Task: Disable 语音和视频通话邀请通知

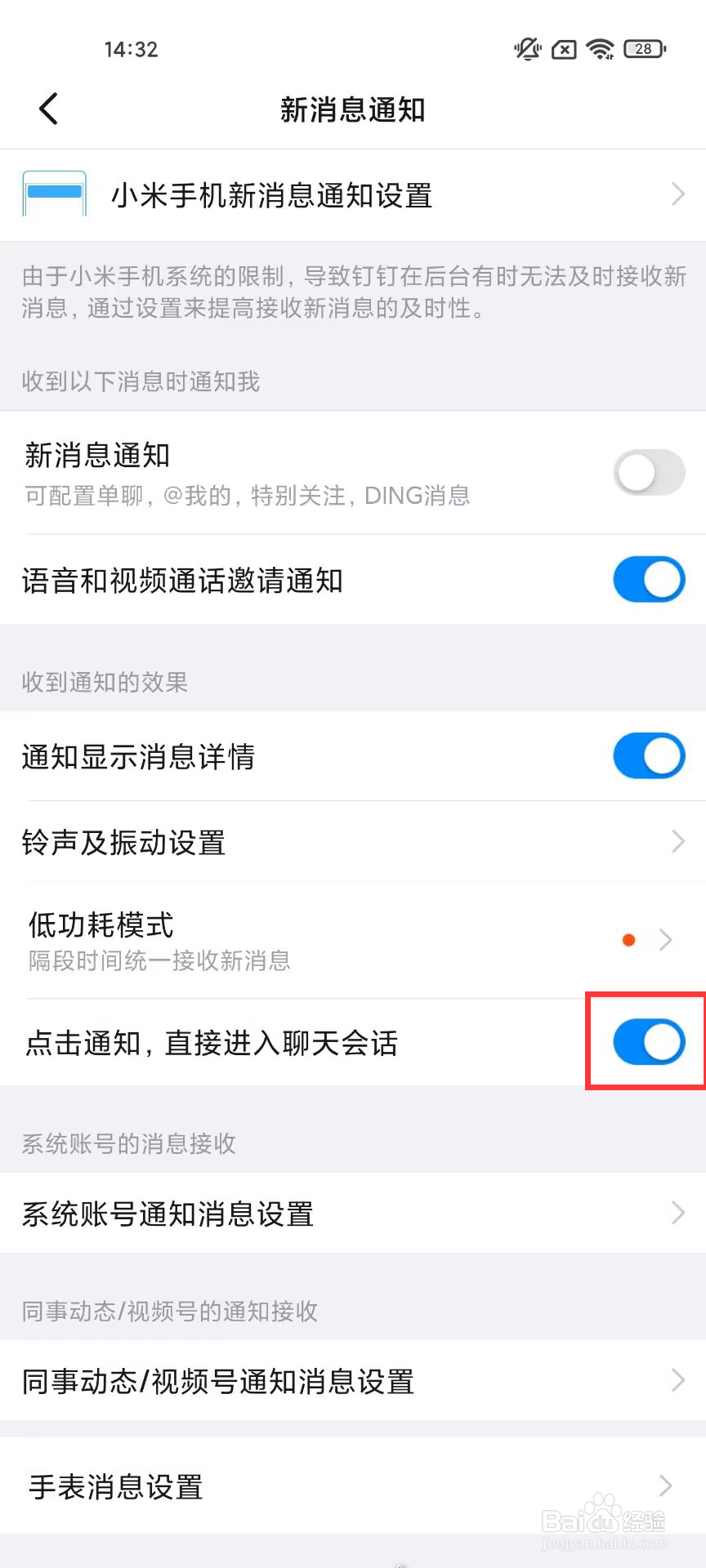Action: click(648, 580)
